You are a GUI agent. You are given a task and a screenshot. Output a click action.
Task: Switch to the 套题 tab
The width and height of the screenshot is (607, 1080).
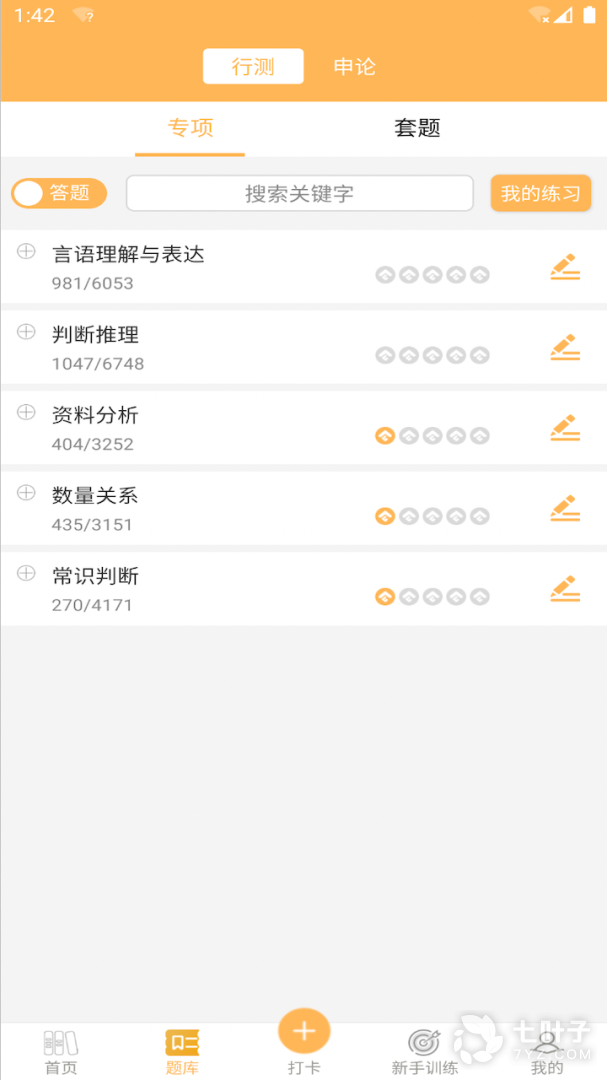point(417,128)
